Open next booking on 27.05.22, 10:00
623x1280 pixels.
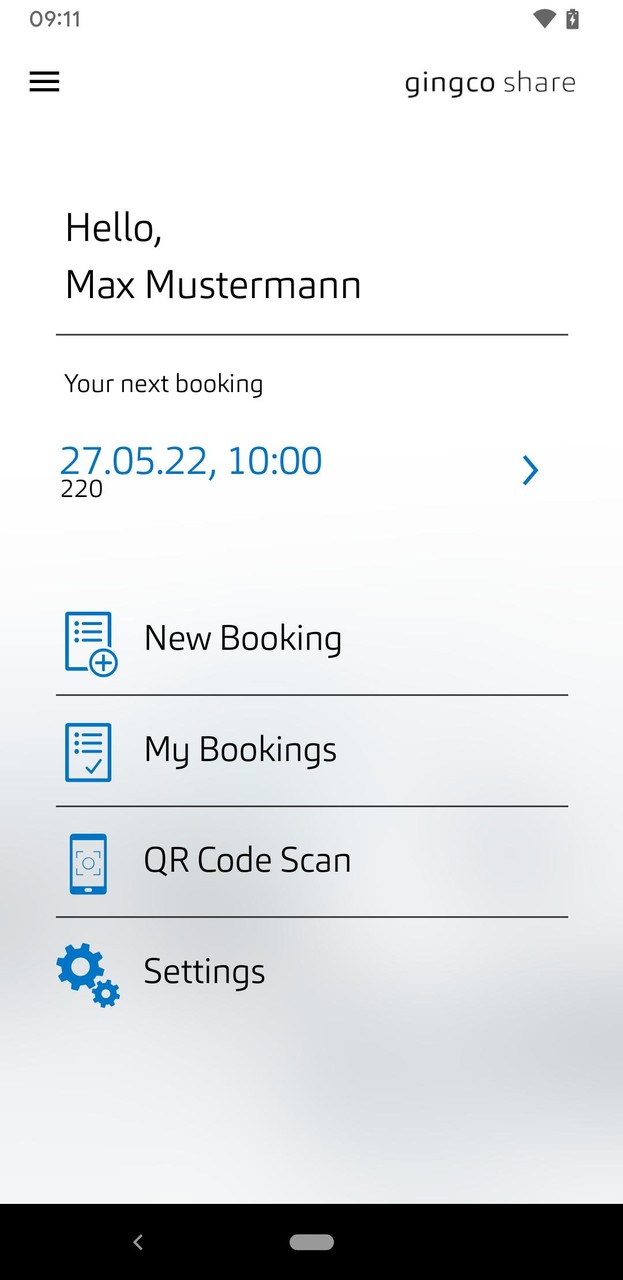[300, 469]
